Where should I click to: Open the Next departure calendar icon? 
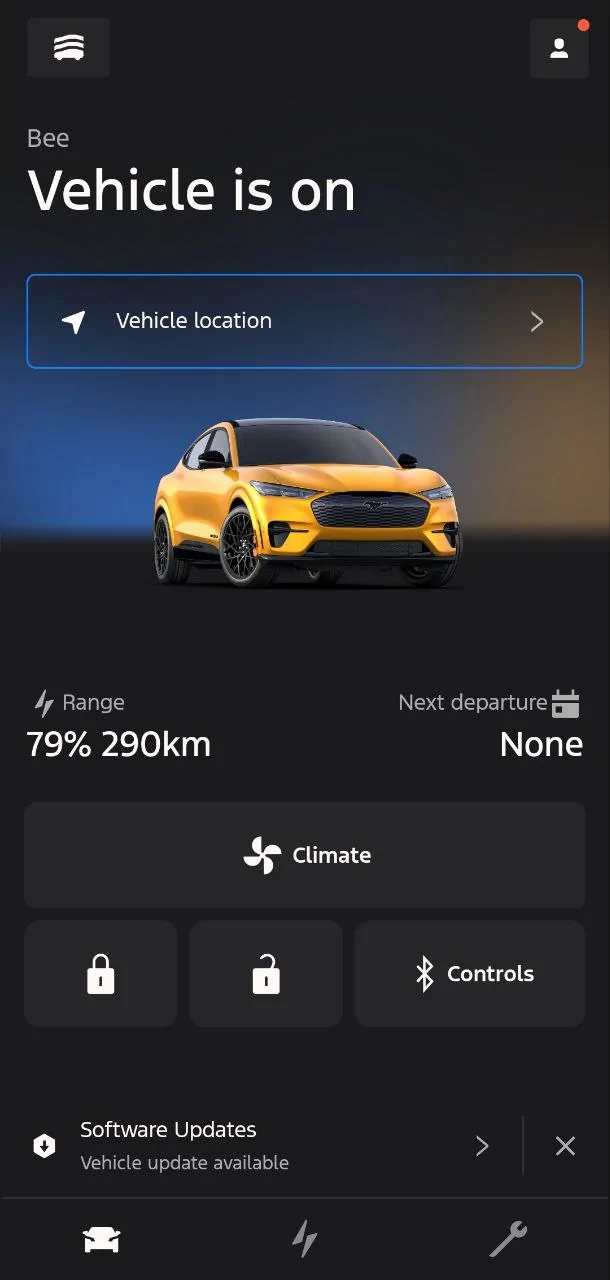pos(566,703)
